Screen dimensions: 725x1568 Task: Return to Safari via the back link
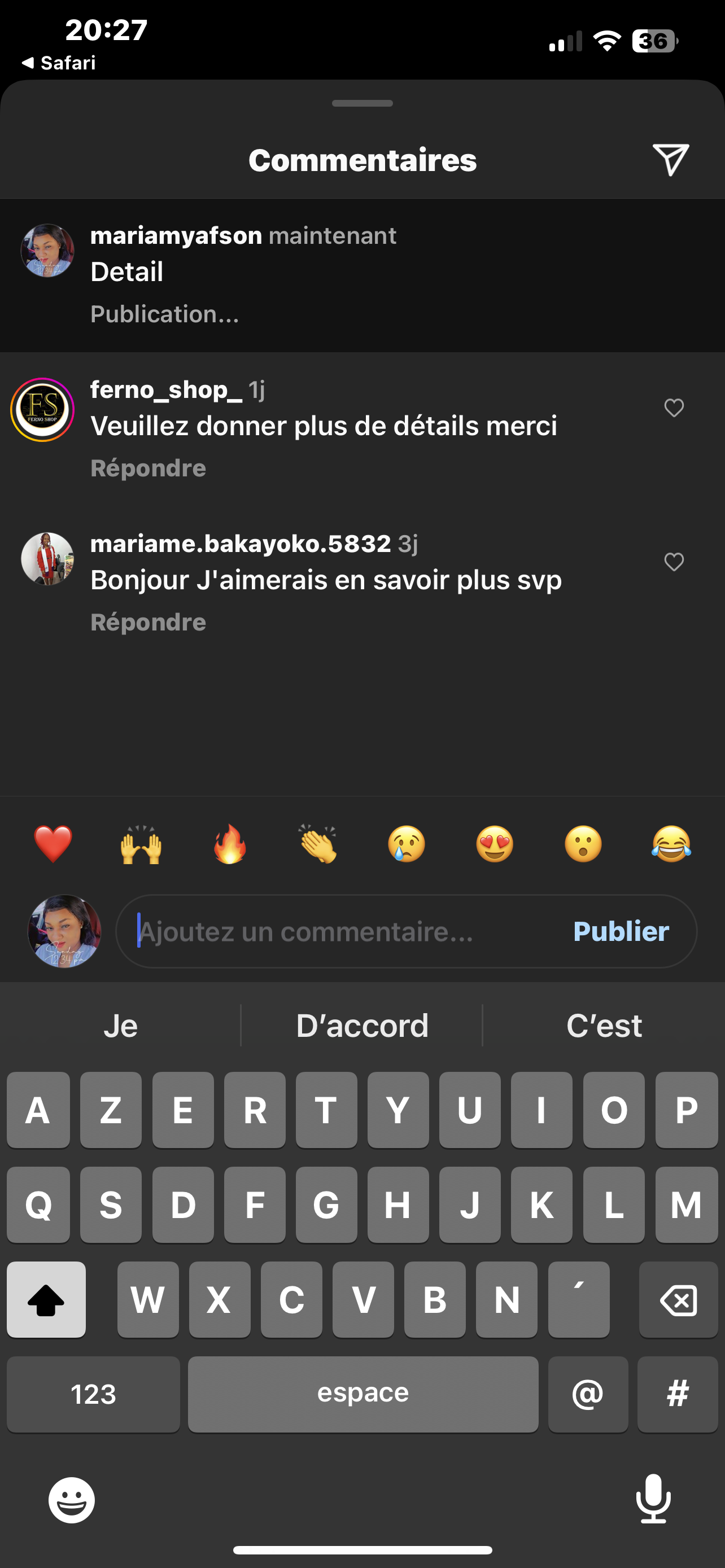click(58, 63)
